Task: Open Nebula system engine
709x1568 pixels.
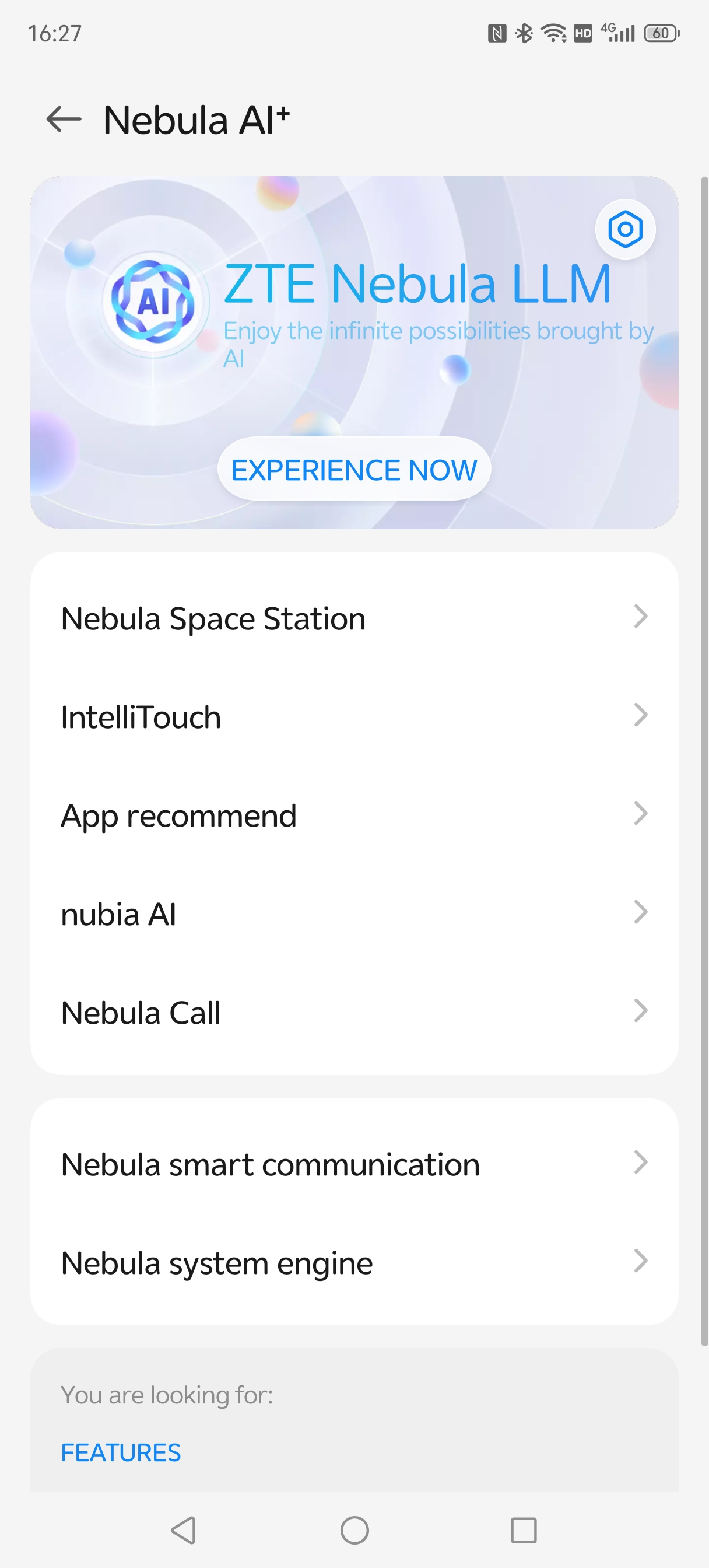Action: click(354, 1262)
